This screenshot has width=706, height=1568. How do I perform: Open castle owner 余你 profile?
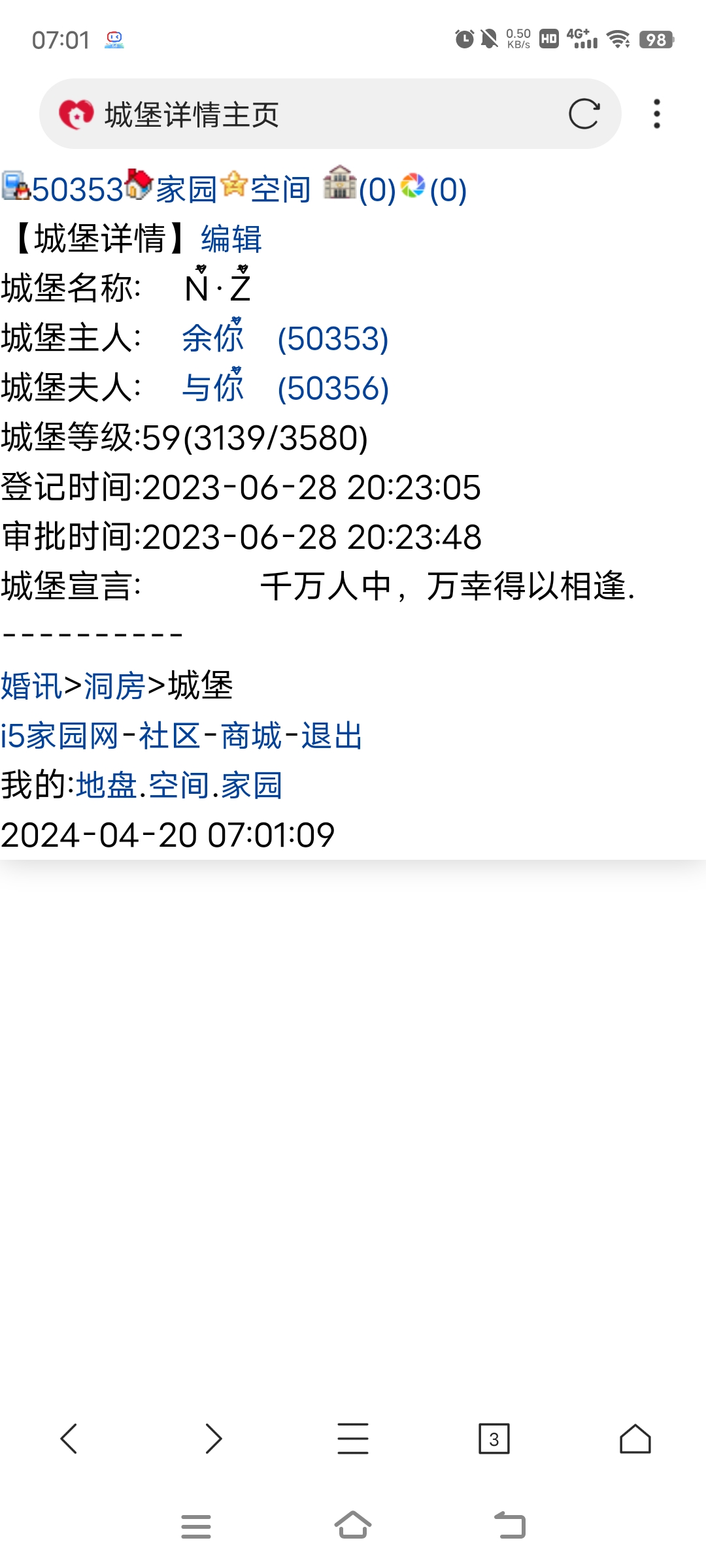pos(212,338)
